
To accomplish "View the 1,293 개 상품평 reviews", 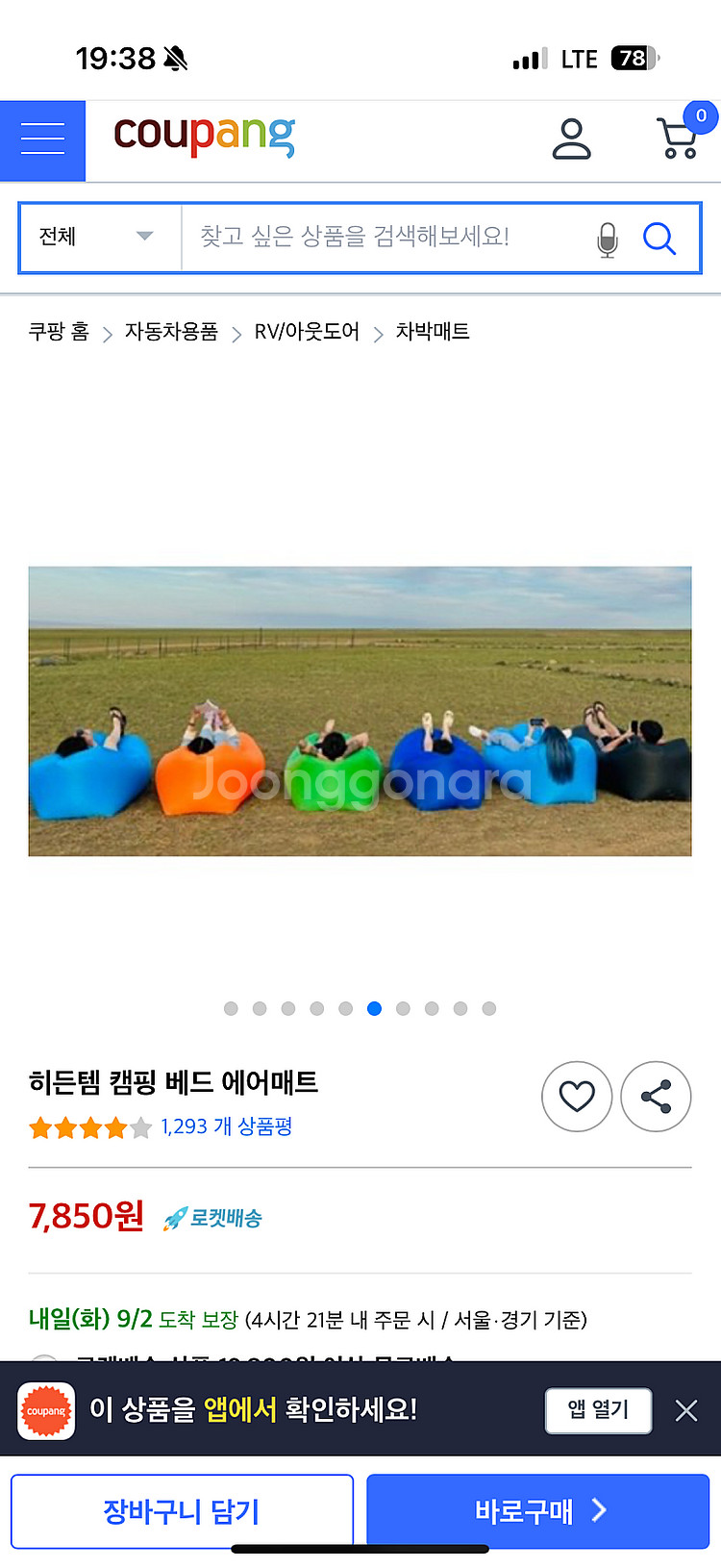I will (x=226, y=1126).
